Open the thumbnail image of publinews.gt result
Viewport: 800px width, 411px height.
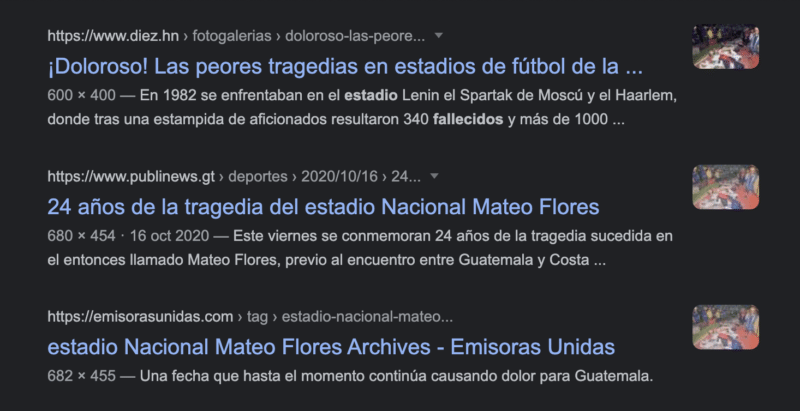click(725, 187)
